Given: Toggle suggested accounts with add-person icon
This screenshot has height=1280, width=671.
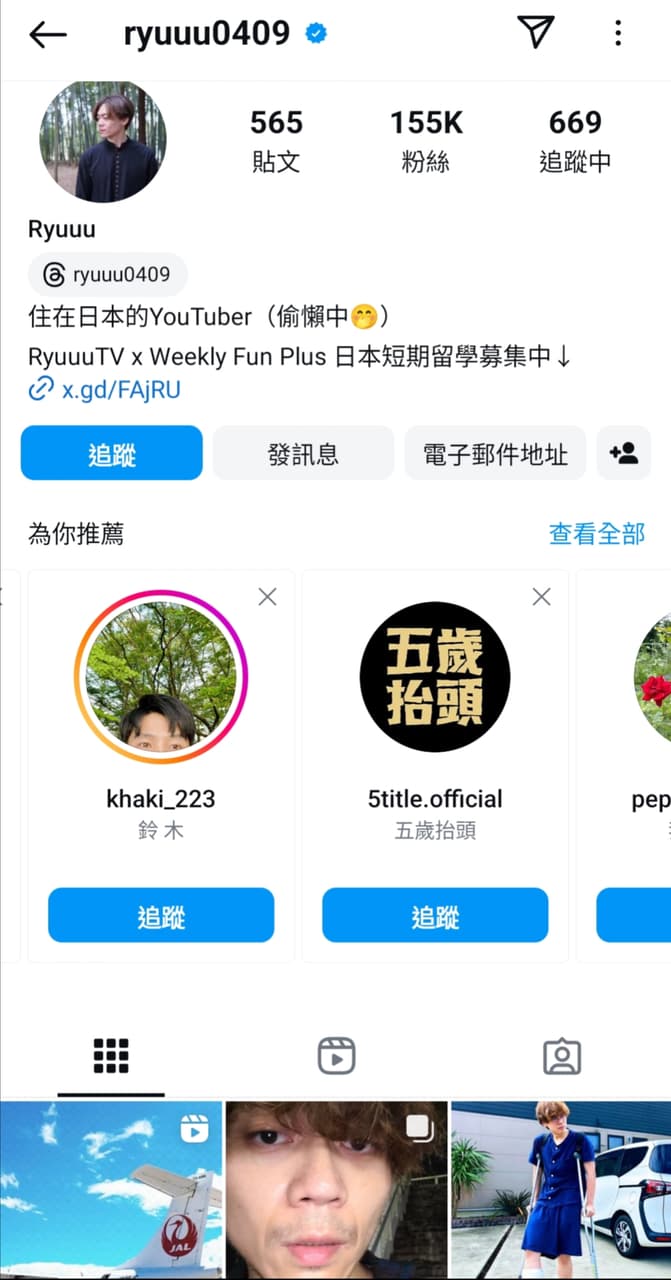Looking at the screenshot, I should click(624, 454).
